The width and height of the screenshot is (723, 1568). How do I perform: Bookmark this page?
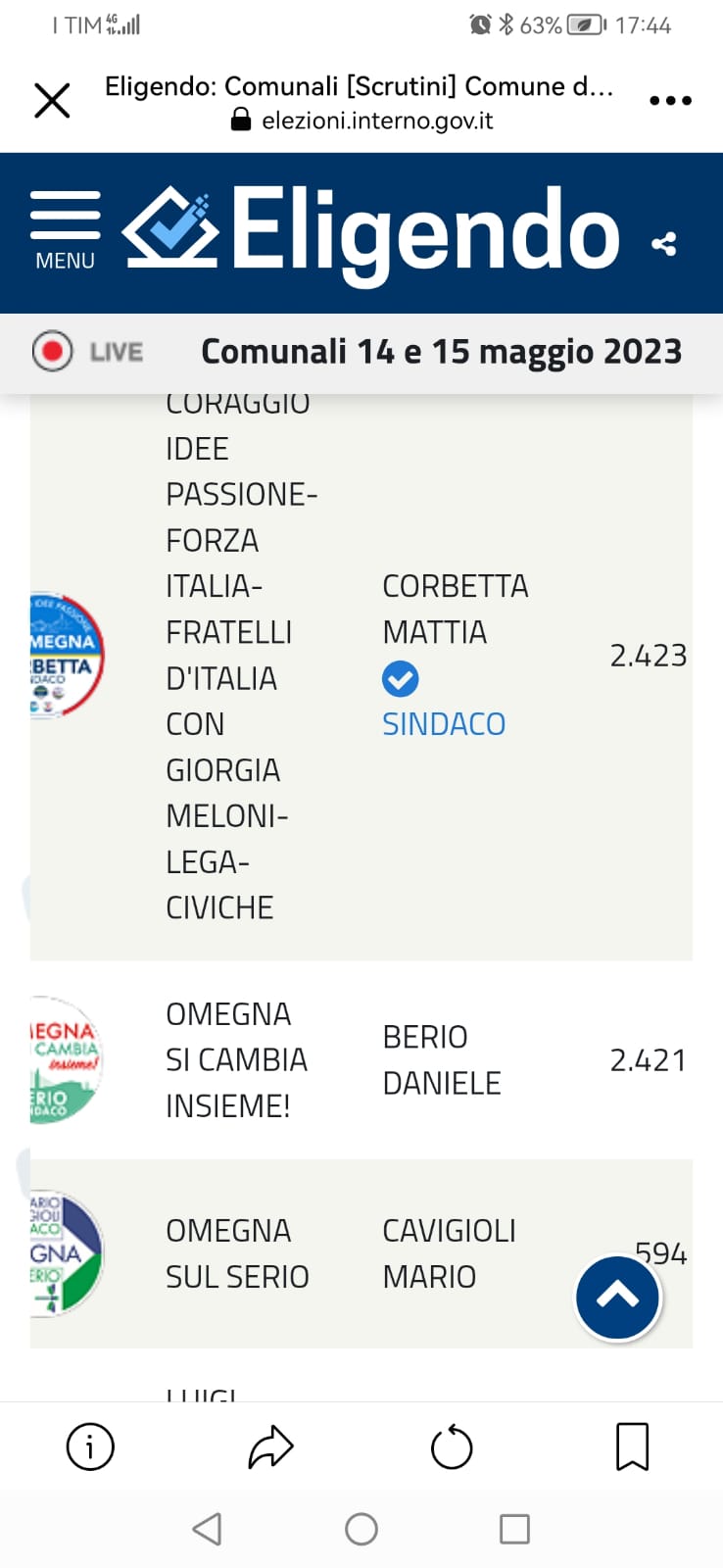(632, 1446)
